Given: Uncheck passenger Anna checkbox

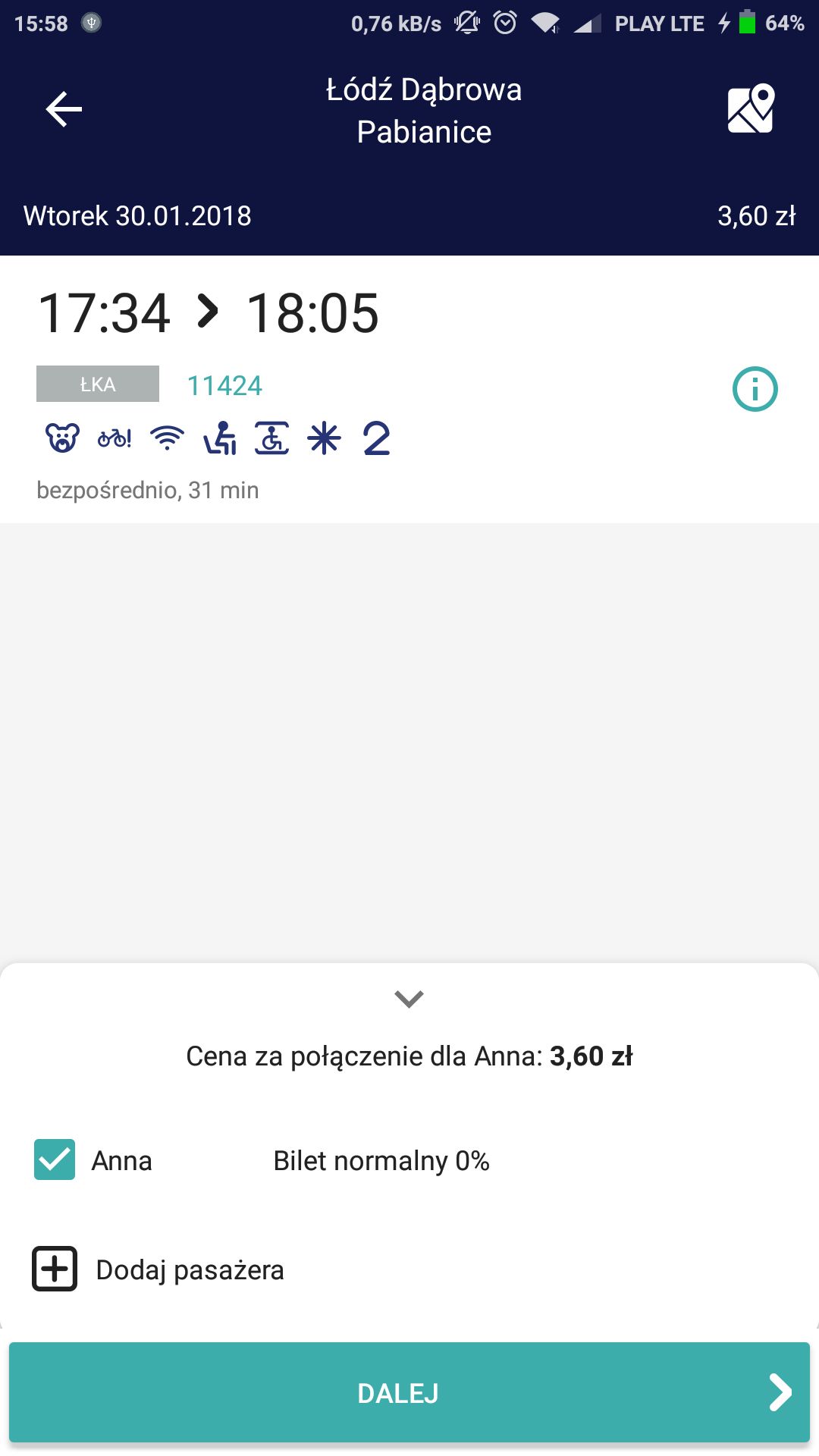Looking at the screenshot, I should point(55,1159).
